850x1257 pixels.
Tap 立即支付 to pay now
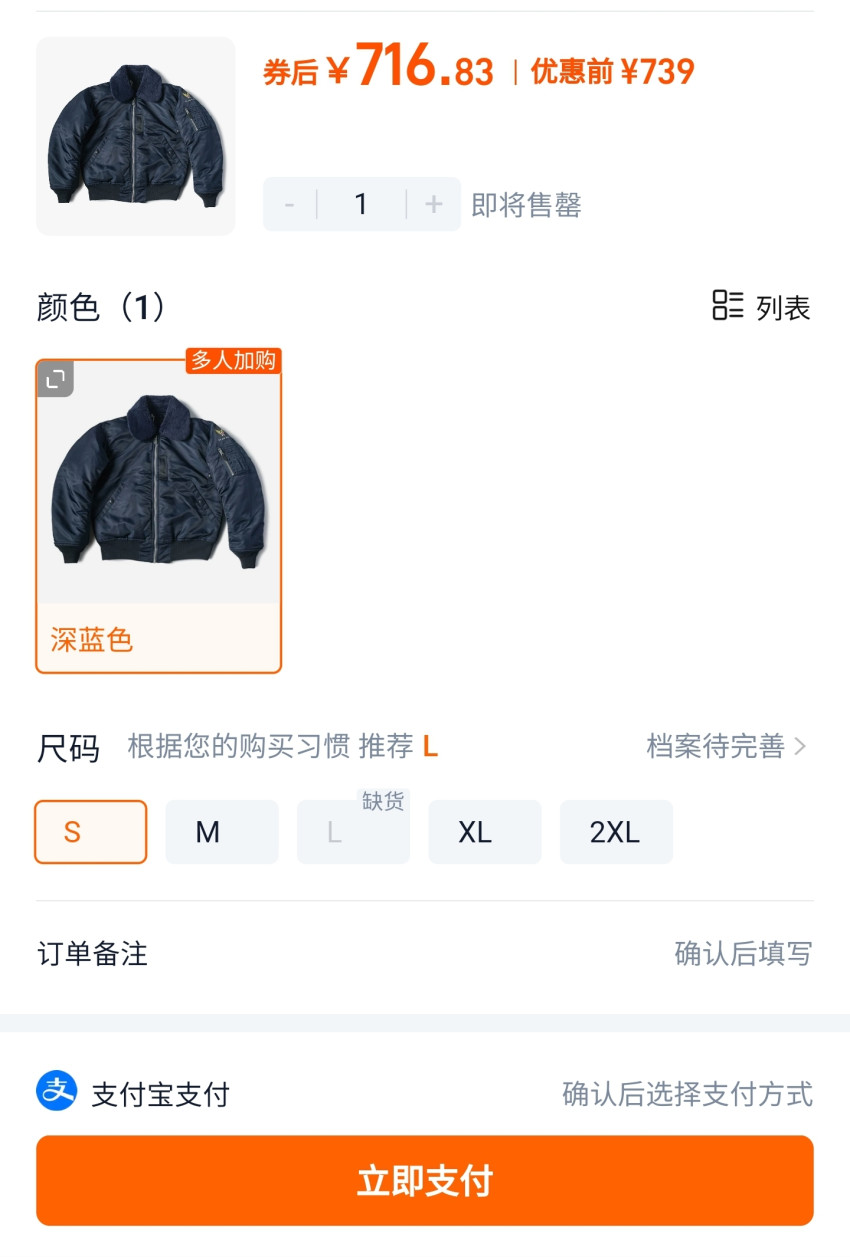pyautogui.click(x=425, y=1181)
